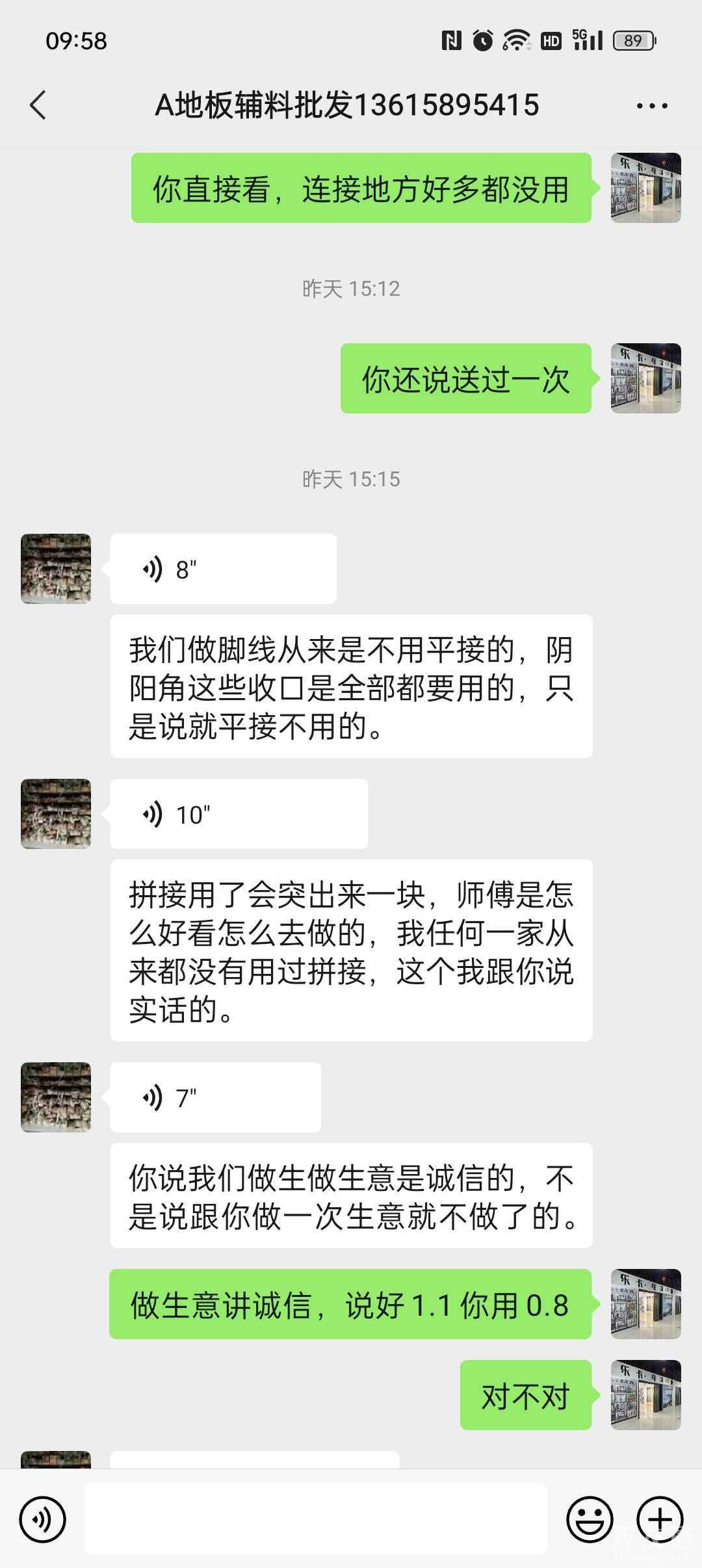Go back to the chat list
This screenshot has height=1568, width=702.
(x=38, y=105)
